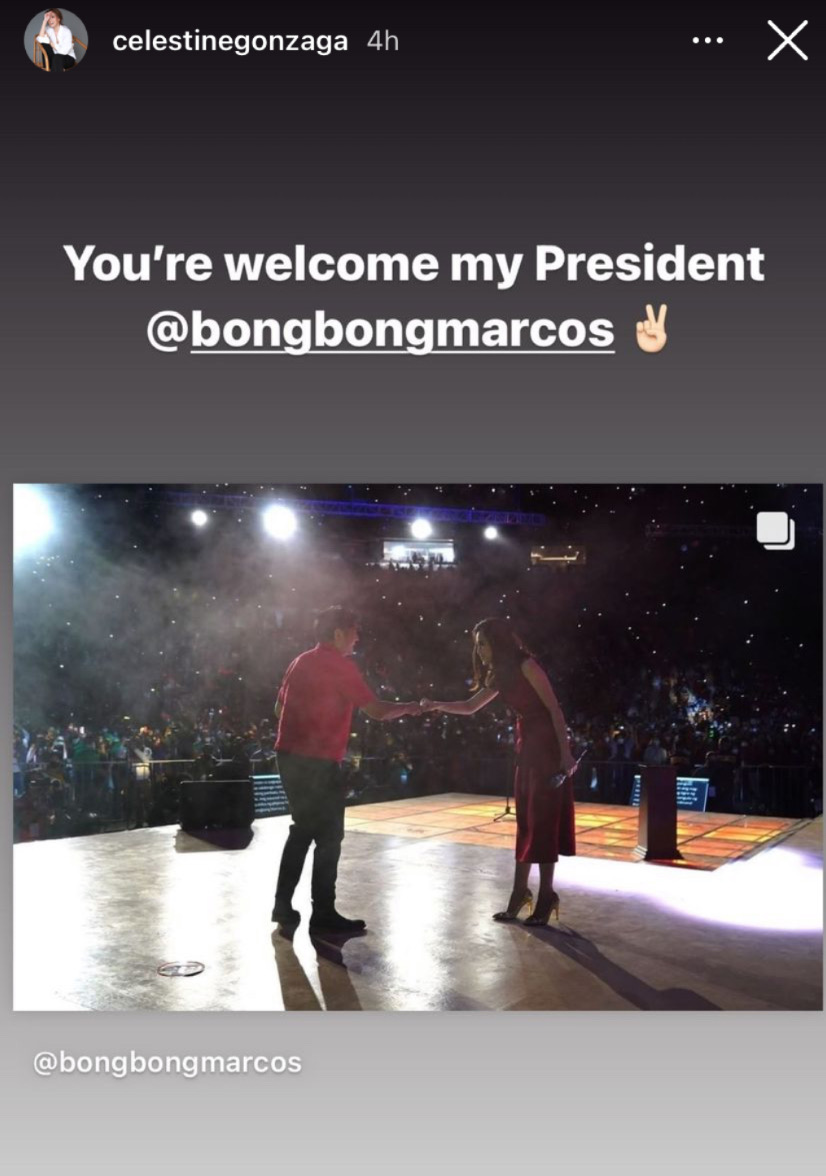Image resolution: width=826 pixels, height=1176 pixels.
Task: Tap the celestinegonzaga username
Action: pyautogui.click(x=230, y=41)
